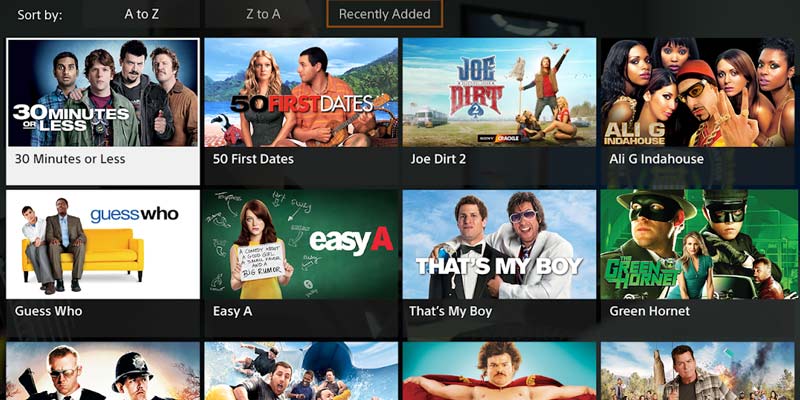Image resolution: width=800 pixels, height=400 pixels.
Task: Select the Recently Added sort option
Action: click(x=385, y=14)
